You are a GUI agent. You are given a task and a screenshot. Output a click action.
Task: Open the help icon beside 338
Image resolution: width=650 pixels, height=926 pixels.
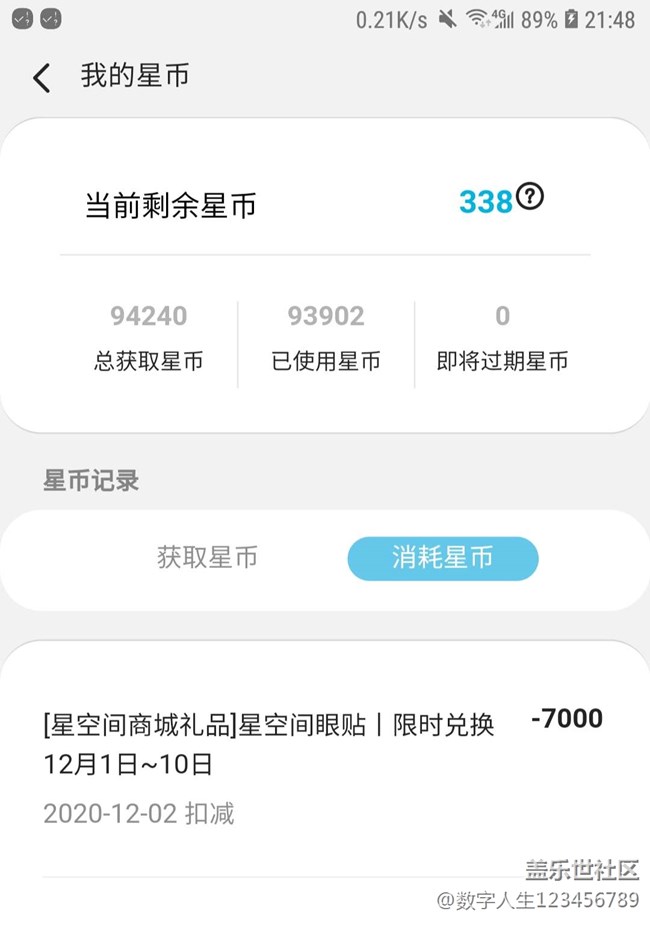pos(531,198)
